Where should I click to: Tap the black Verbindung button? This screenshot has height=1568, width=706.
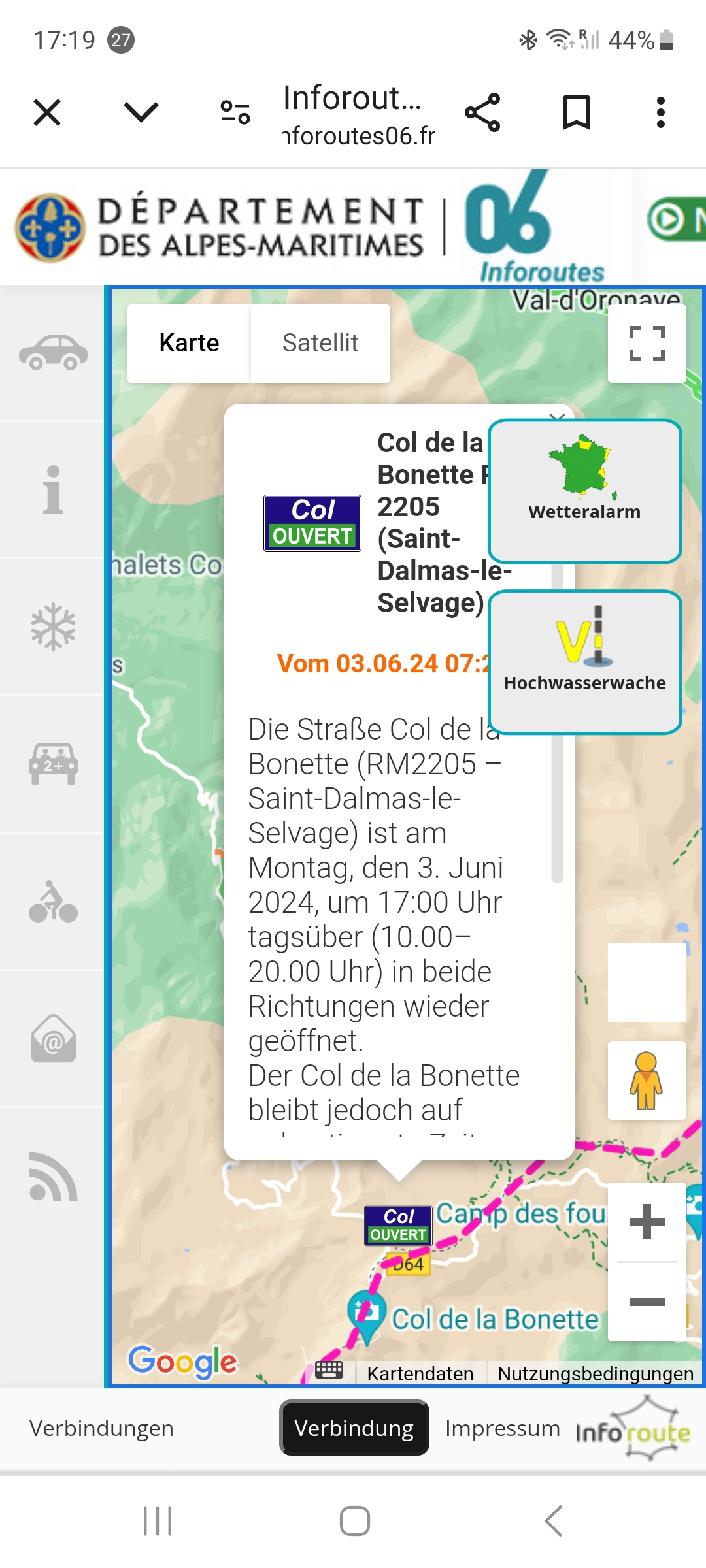(354, 1428)
